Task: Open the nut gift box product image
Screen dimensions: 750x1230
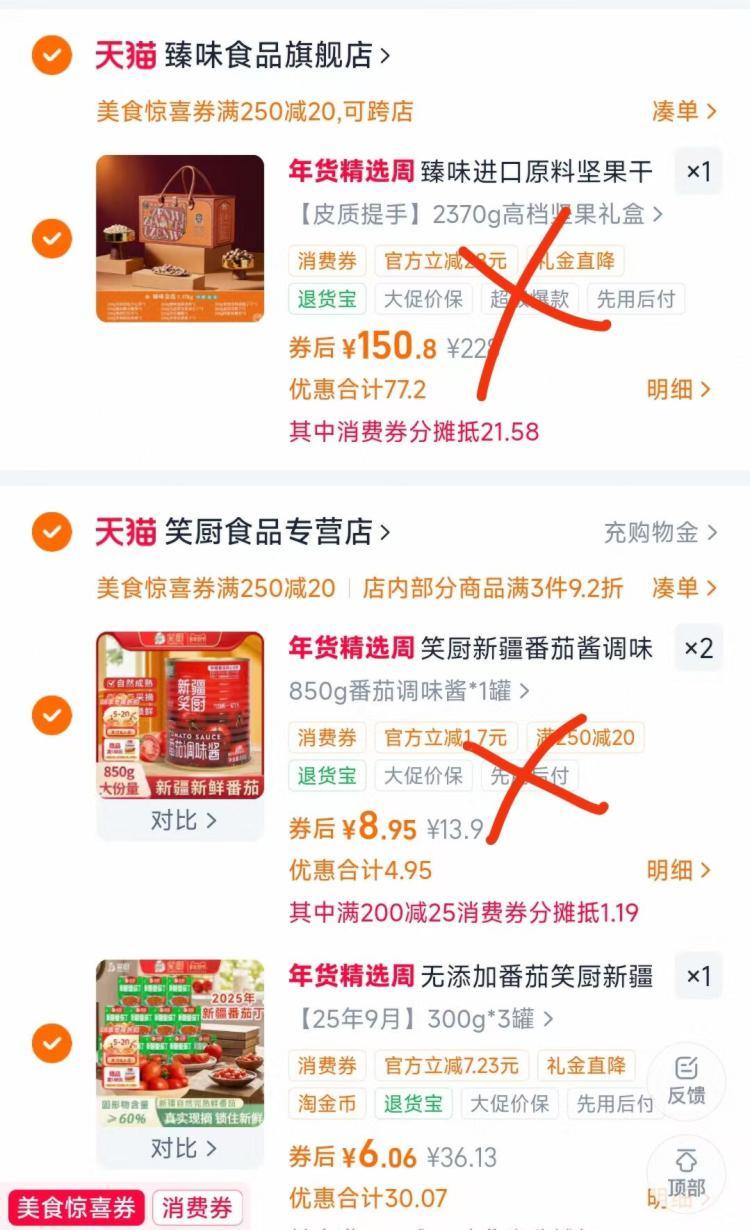Action: (180, 238)
